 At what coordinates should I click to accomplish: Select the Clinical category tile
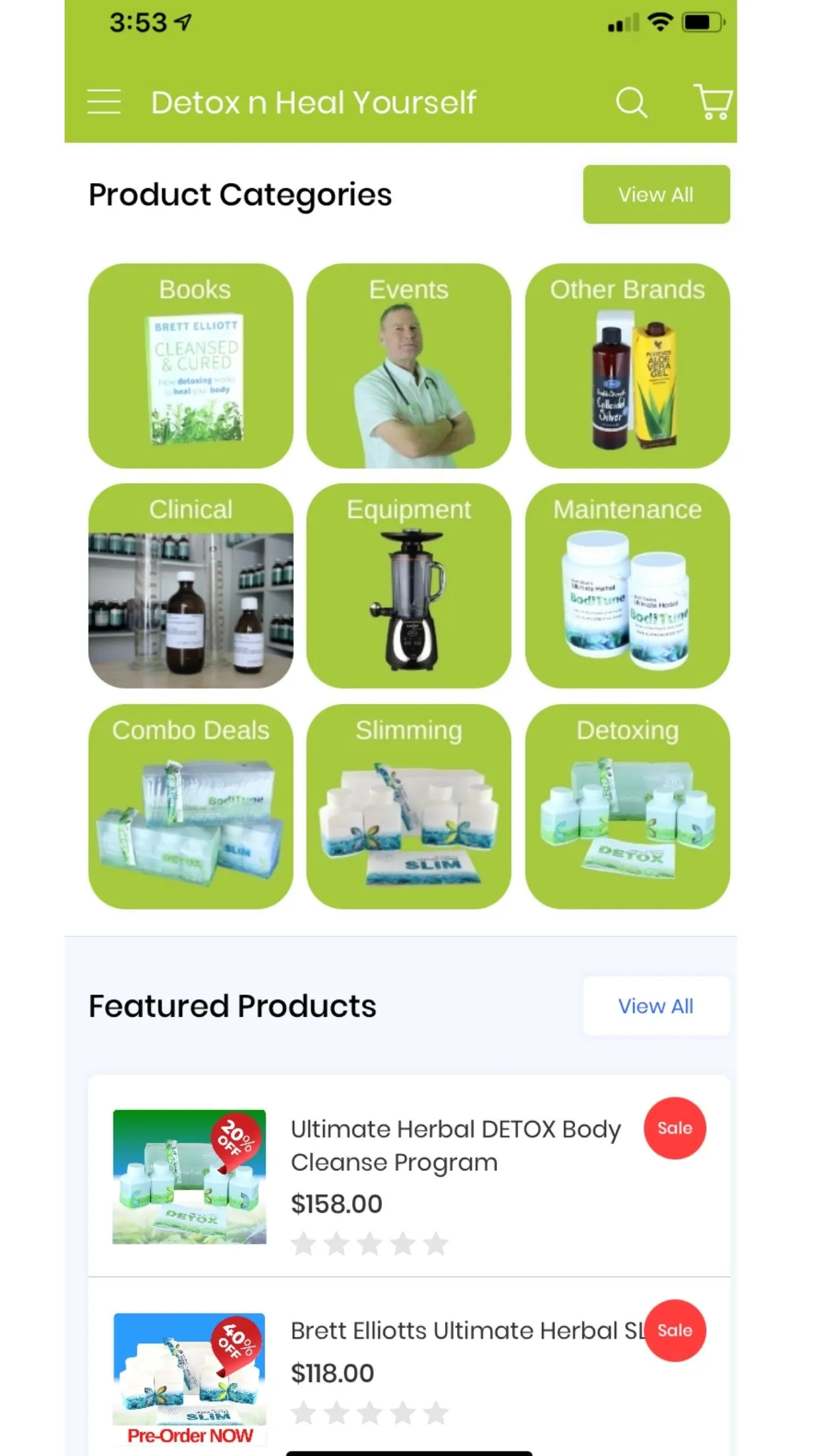[x=191, y=586]
